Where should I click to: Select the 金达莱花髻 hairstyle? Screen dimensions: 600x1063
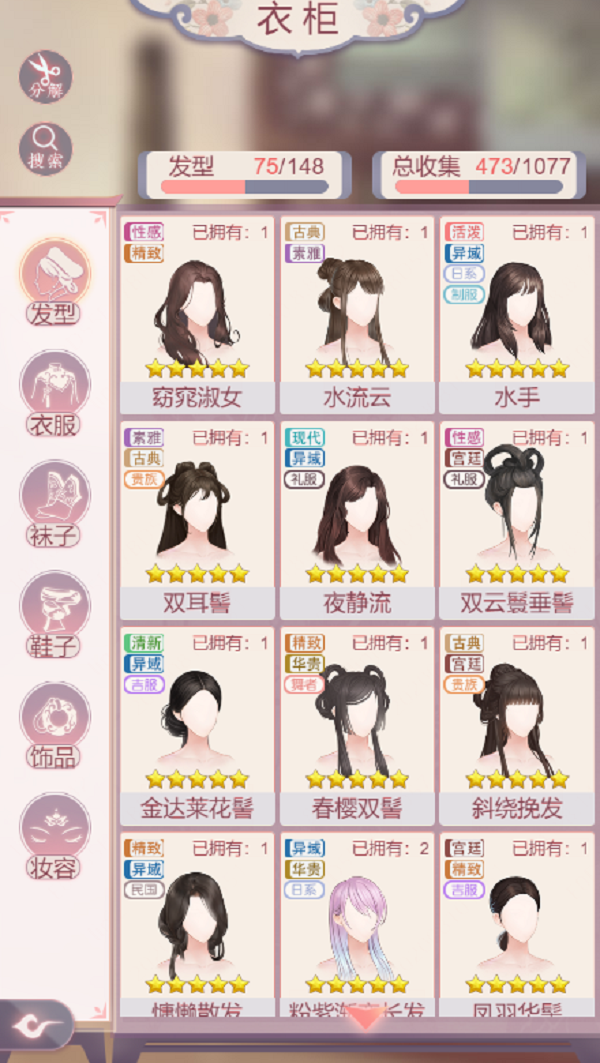196,726
